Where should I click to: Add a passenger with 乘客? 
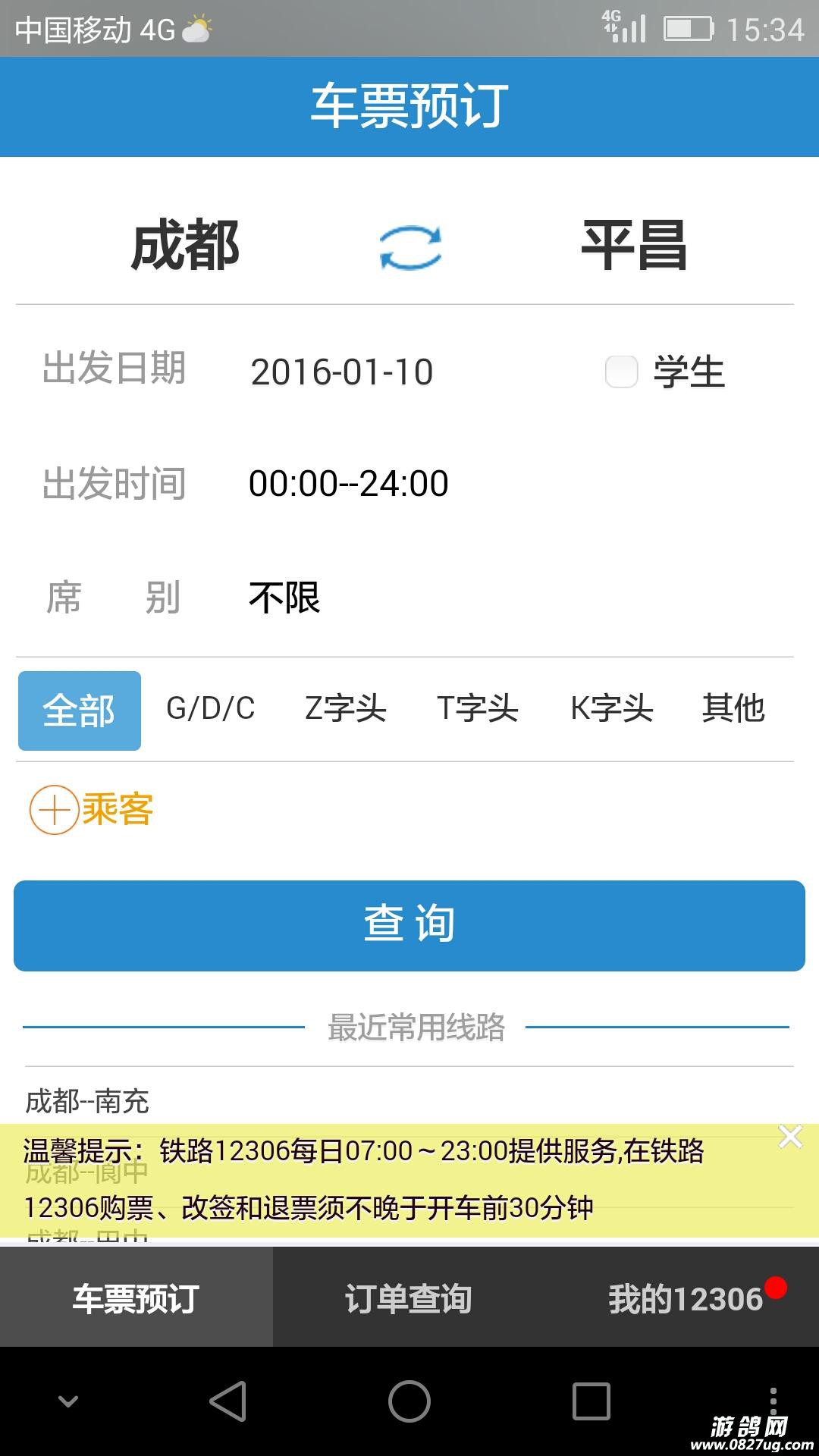point(91,810)
